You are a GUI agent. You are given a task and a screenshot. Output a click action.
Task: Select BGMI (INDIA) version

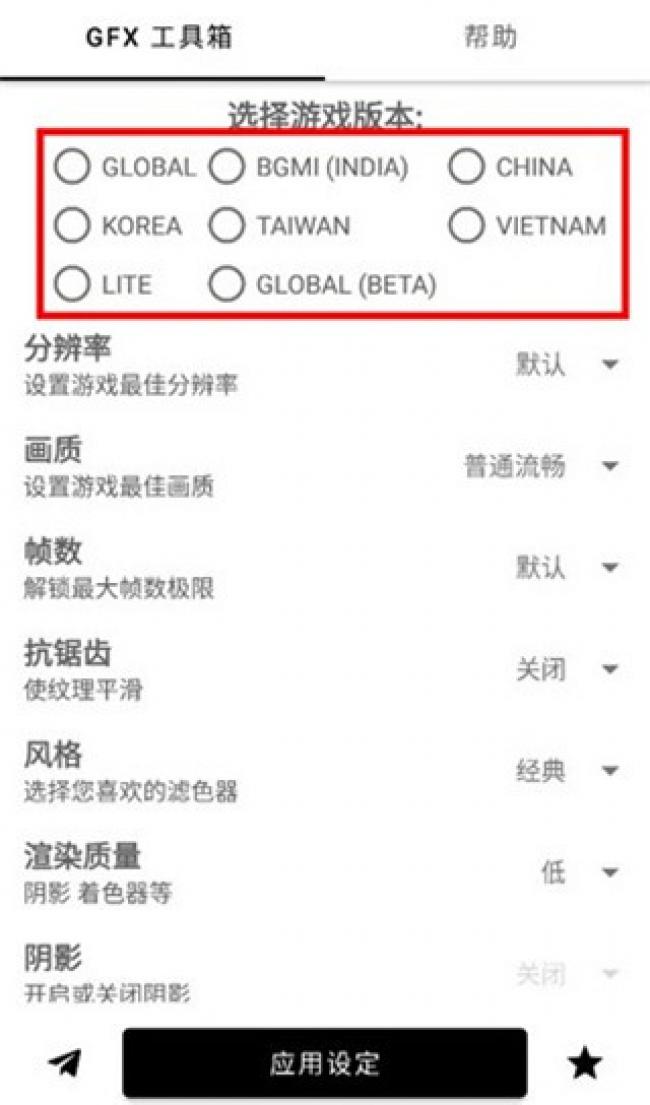point(227,167)
